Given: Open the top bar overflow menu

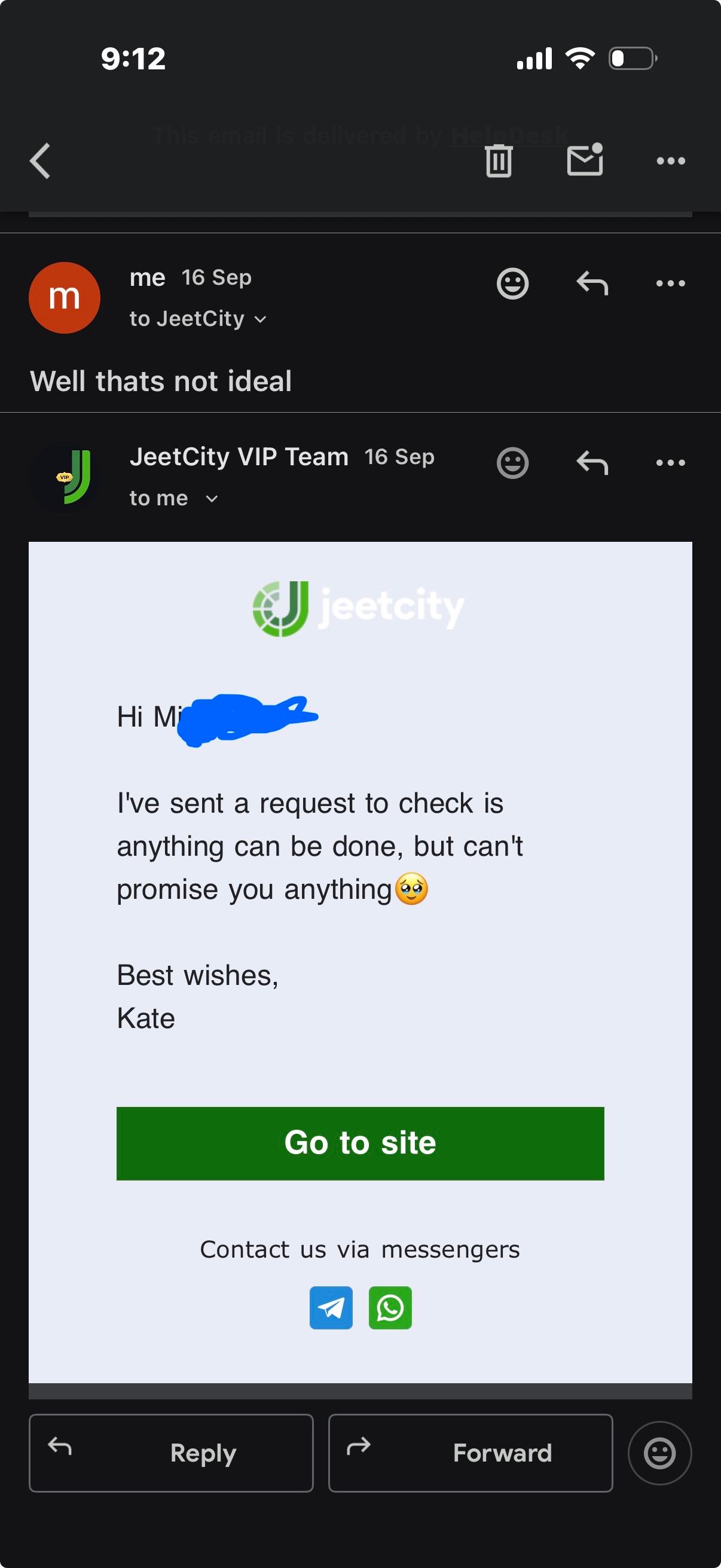Looking at the screenshot, I should [671, 161].
